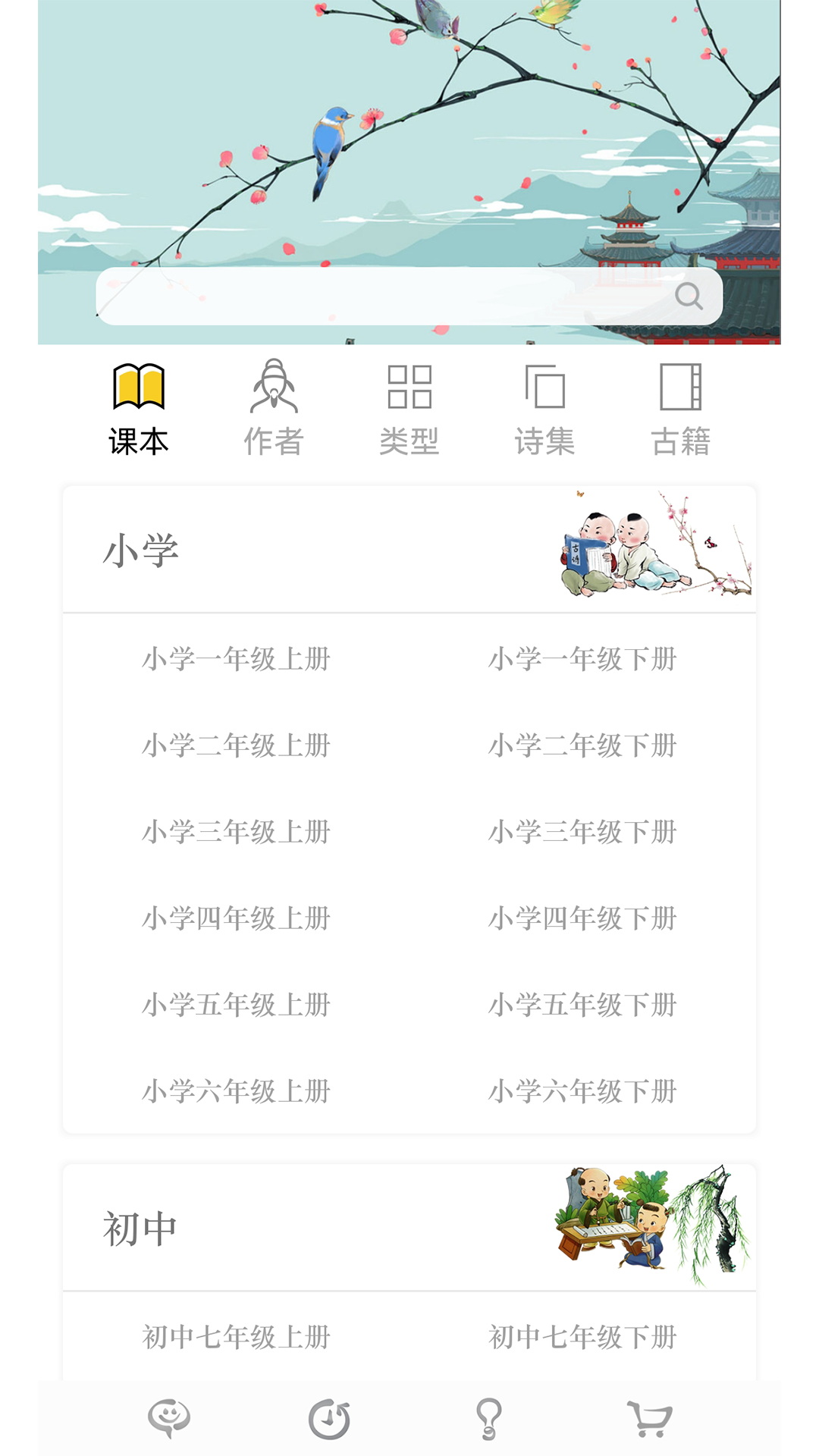Open 小学一年级上册 textbook
Viewport: 819px width, 1456px height.
pos(235,659)
